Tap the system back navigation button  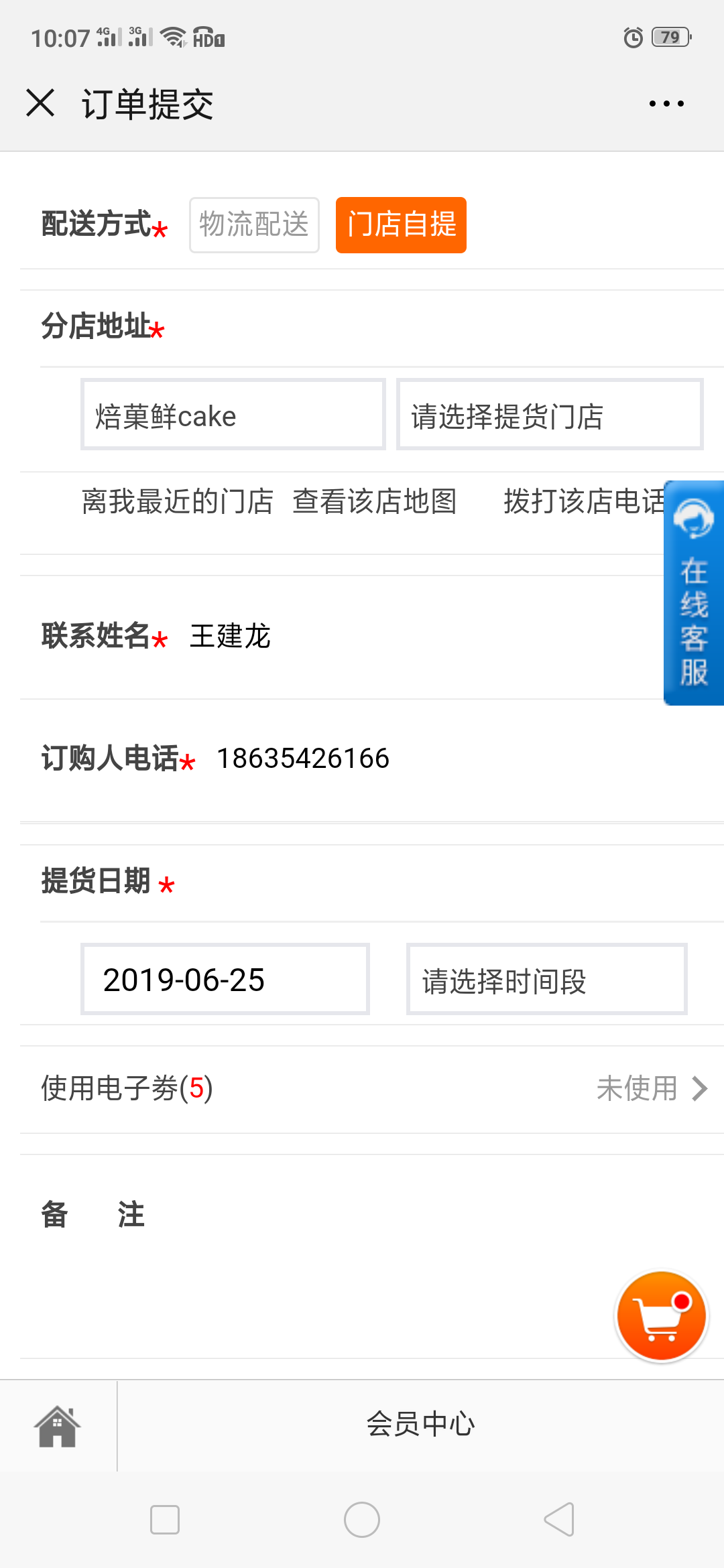point(559,1519)
